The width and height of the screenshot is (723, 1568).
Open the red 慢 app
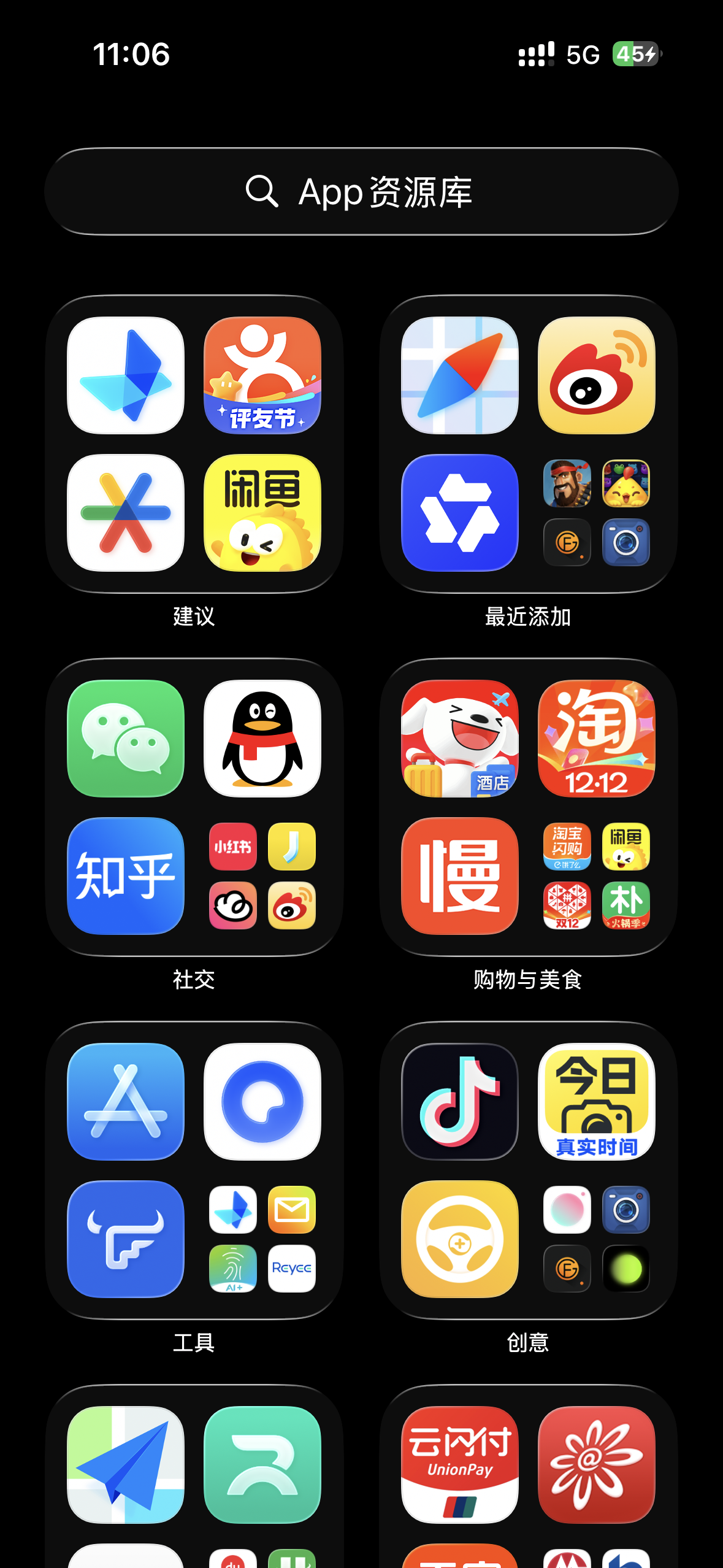pyautogui.click(x=460, y=876)
